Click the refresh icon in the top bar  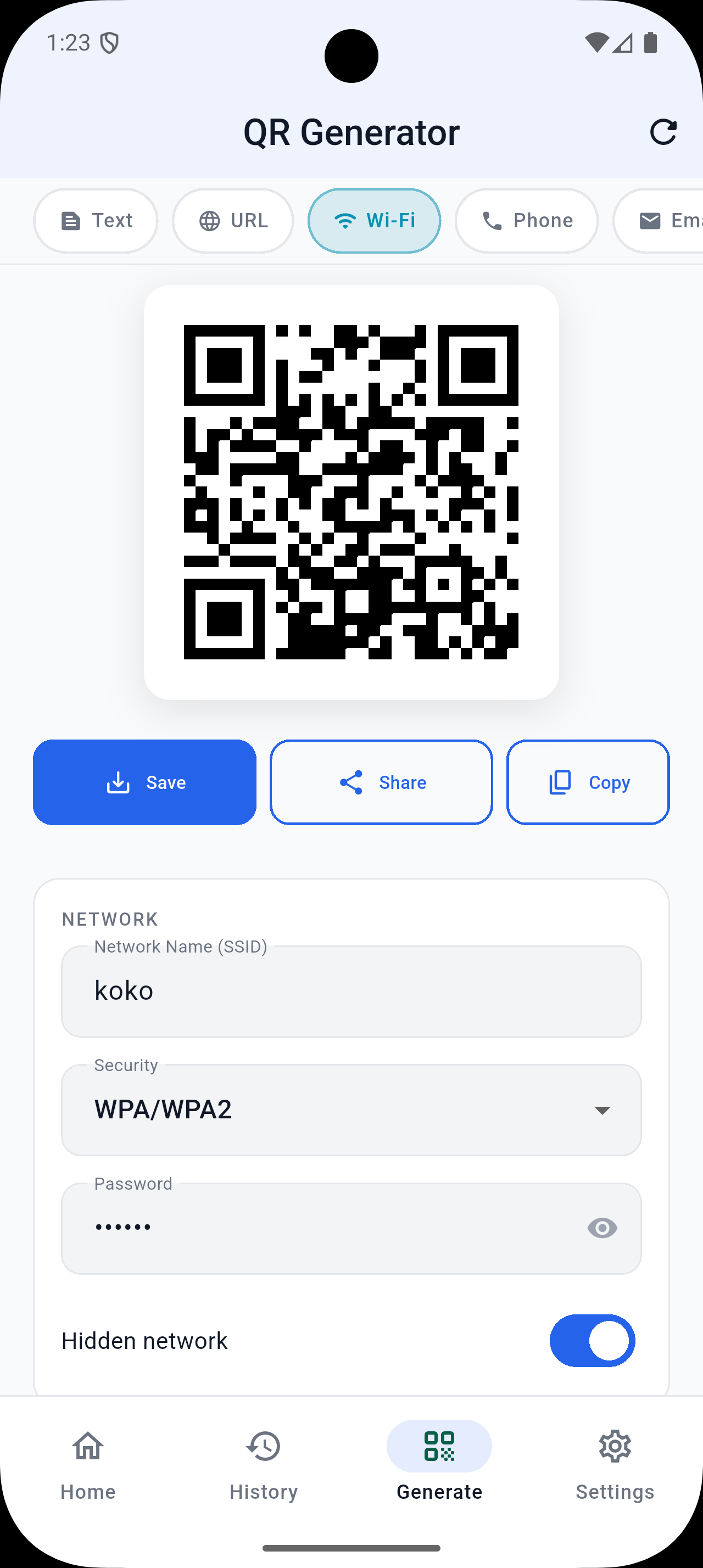pos(665,132)
